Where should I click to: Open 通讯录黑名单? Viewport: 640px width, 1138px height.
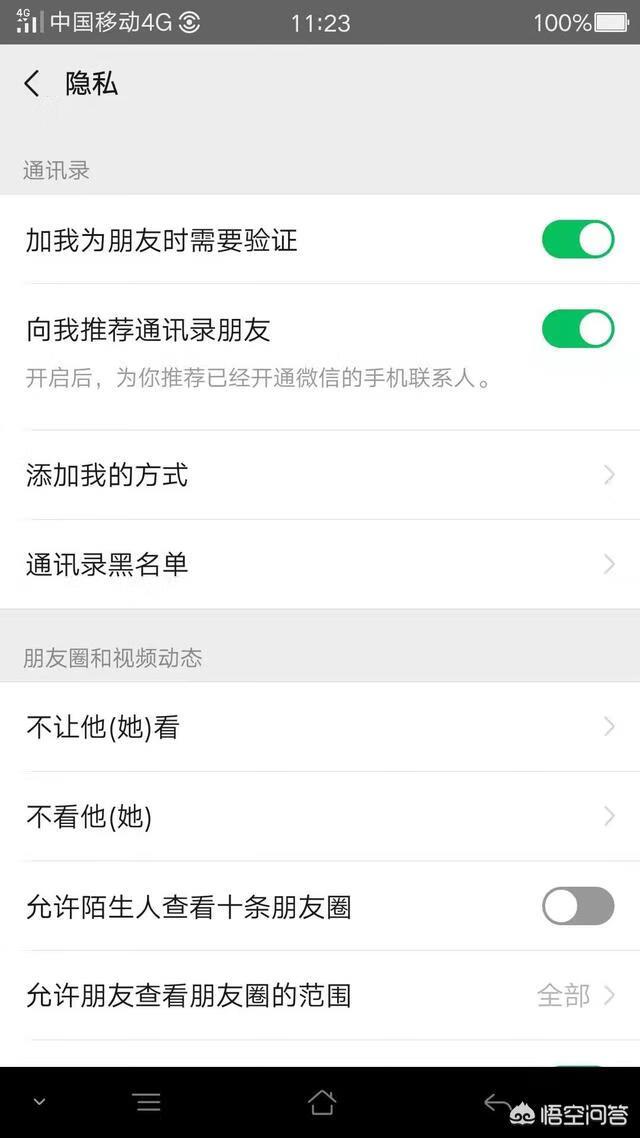(x=320, y=565)
